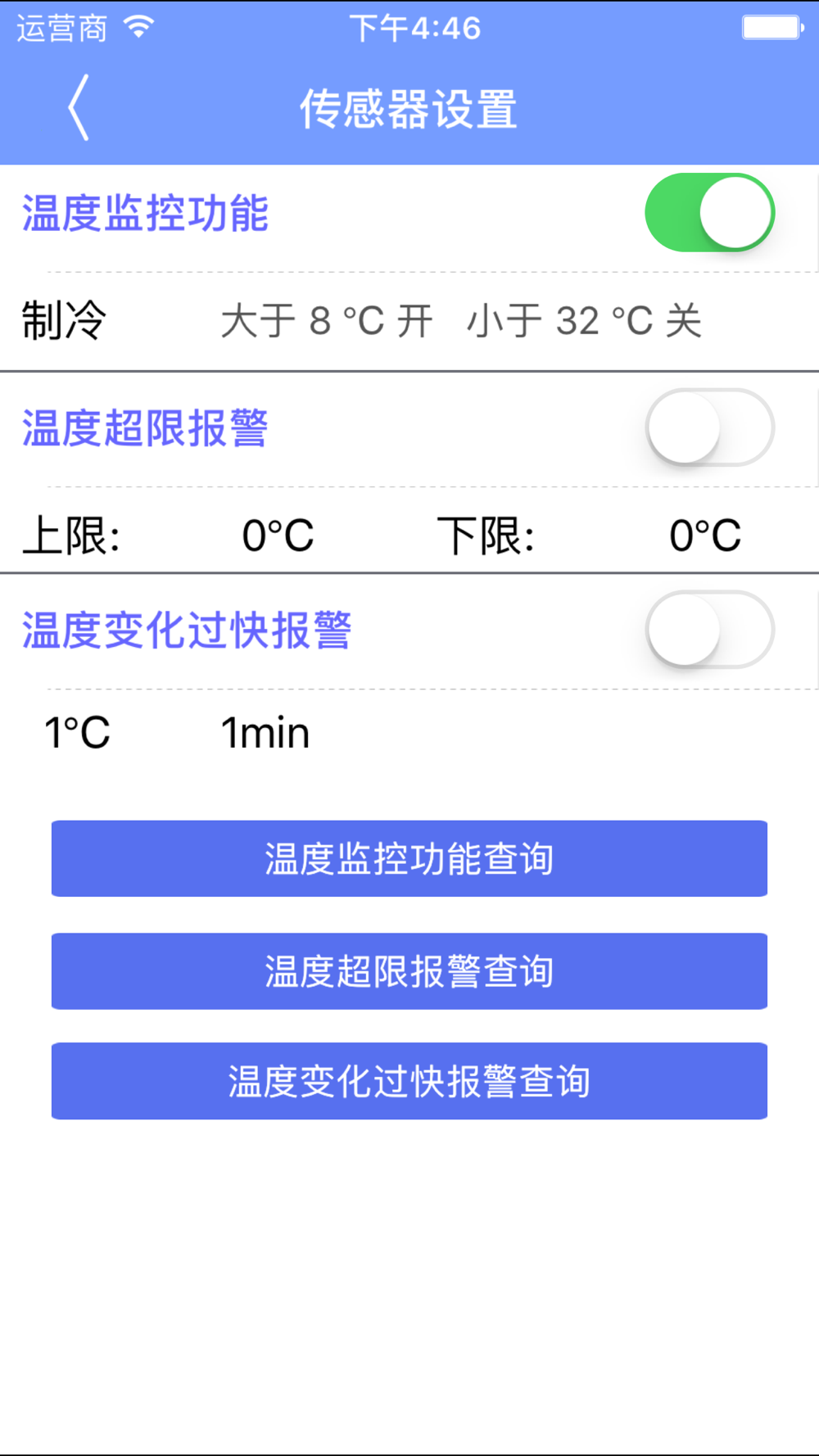Tap the 温度变化过快报警查询 button

click(x=409, y=1081)
